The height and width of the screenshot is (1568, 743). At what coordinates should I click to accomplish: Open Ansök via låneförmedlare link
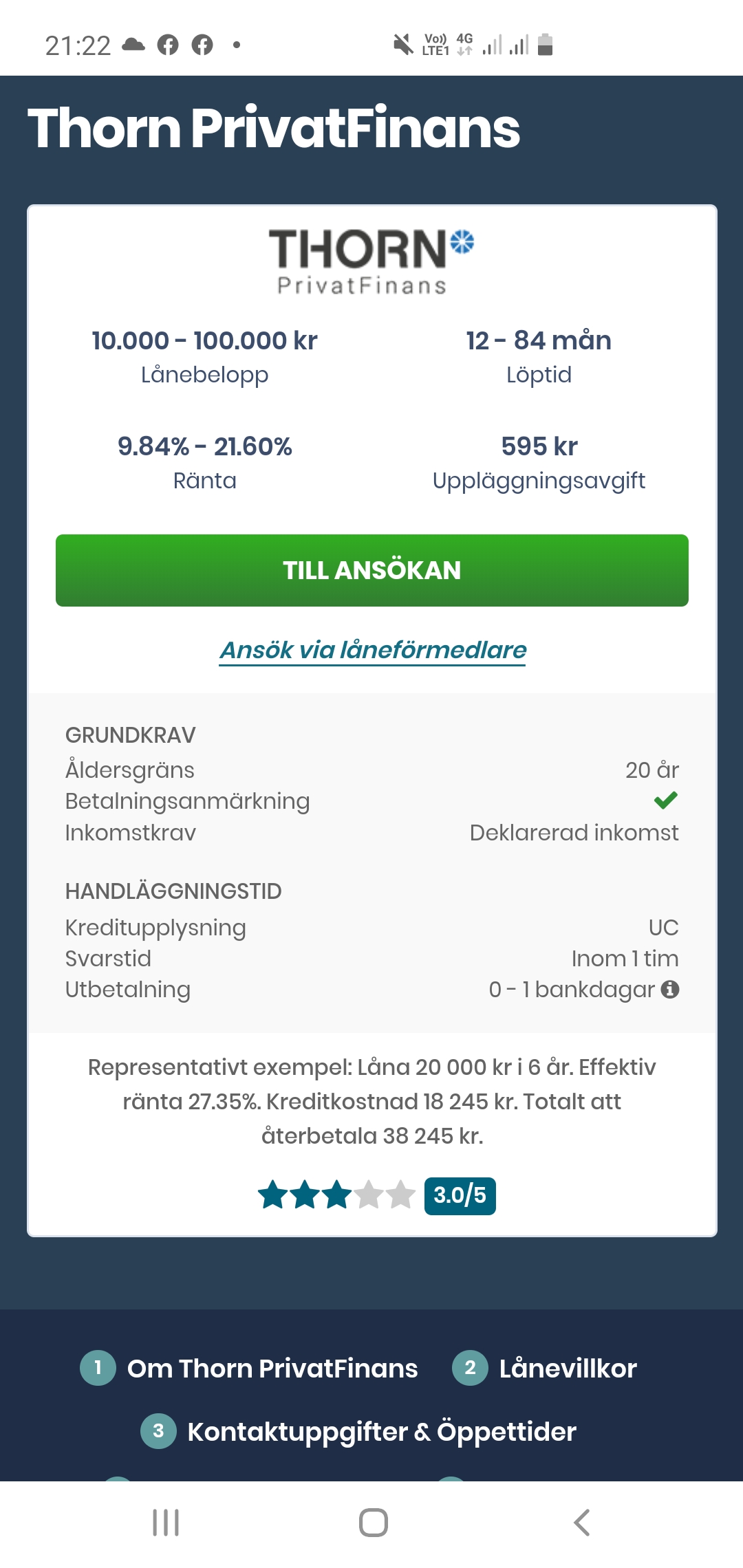pos(372,650)
